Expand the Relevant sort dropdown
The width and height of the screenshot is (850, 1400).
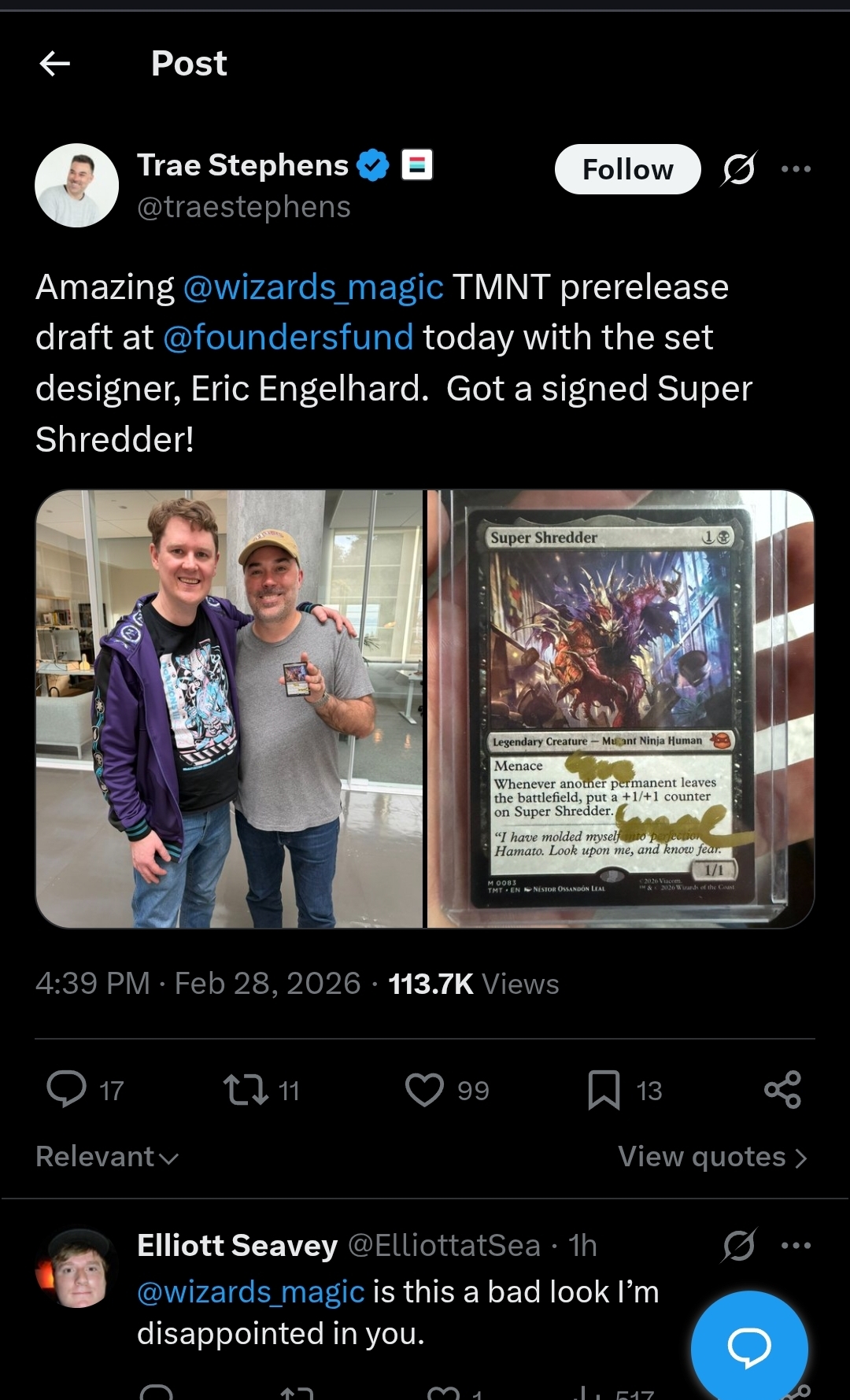click(x=107, y=1157)
